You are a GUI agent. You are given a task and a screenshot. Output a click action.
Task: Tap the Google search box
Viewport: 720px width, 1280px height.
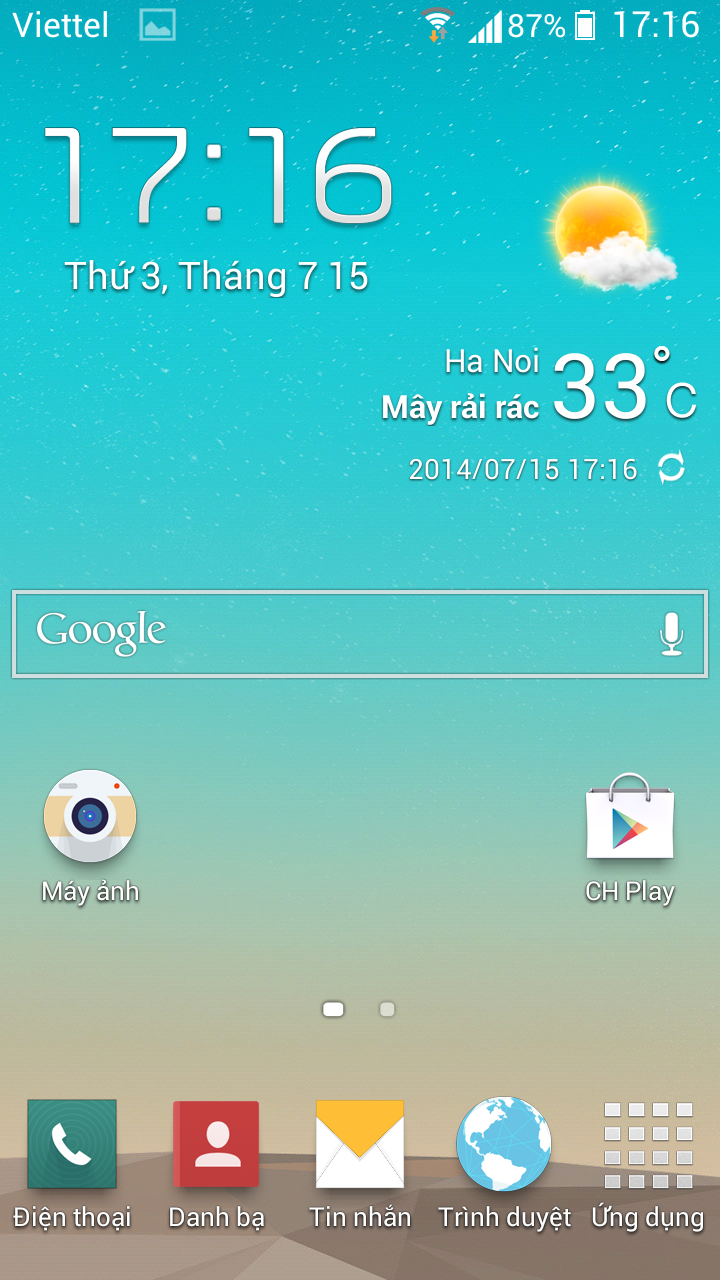pos(330,633)
